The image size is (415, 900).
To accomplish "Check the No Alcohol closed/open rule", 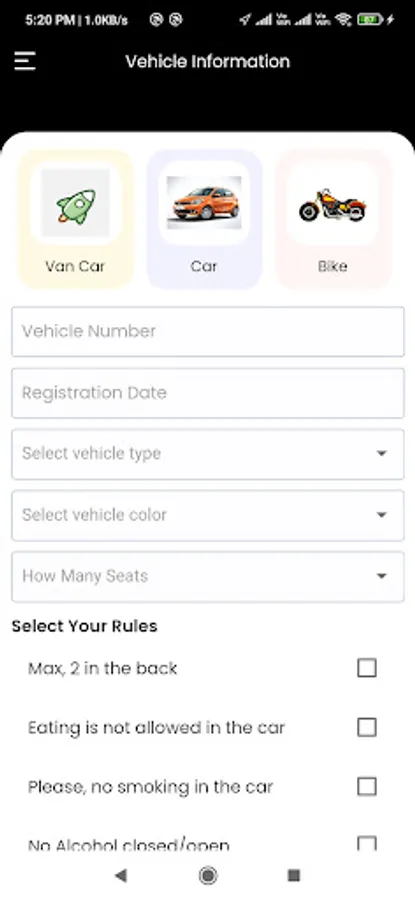I will pyautogui.click(x=367, y=843).
